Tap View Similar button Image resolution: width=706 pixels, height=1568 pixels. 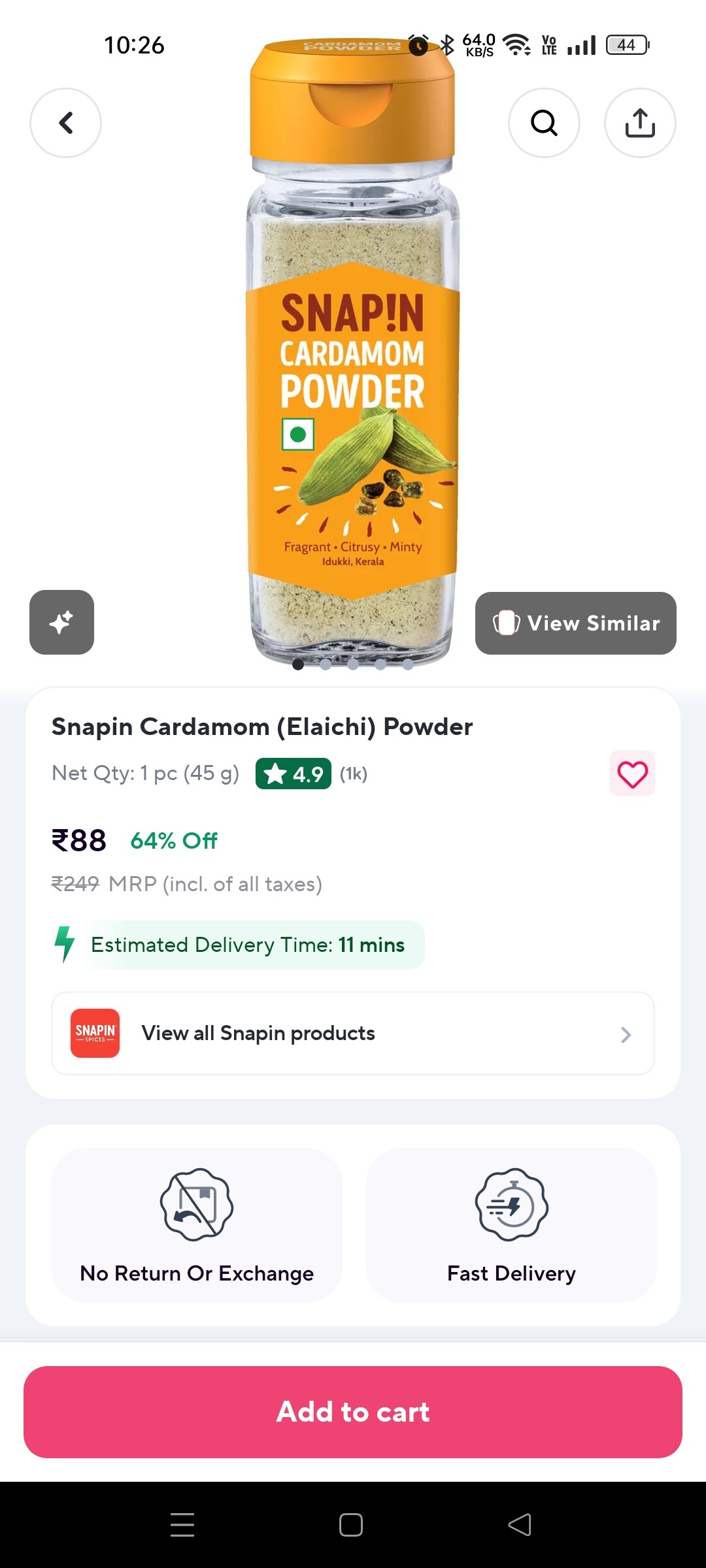[575, 623]
